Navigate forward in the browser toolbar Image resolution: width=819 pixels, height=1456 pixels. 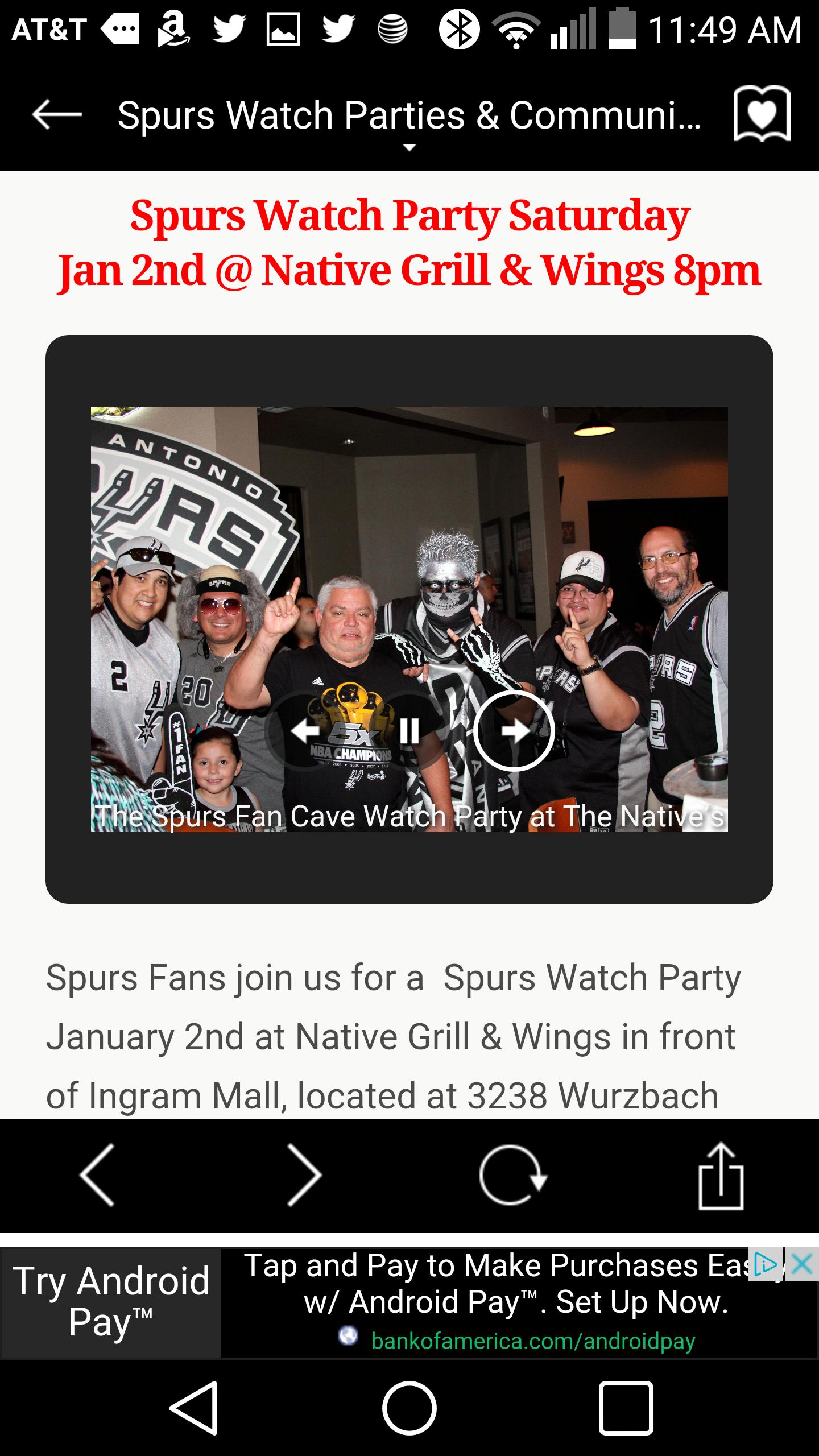(304, 1175)
